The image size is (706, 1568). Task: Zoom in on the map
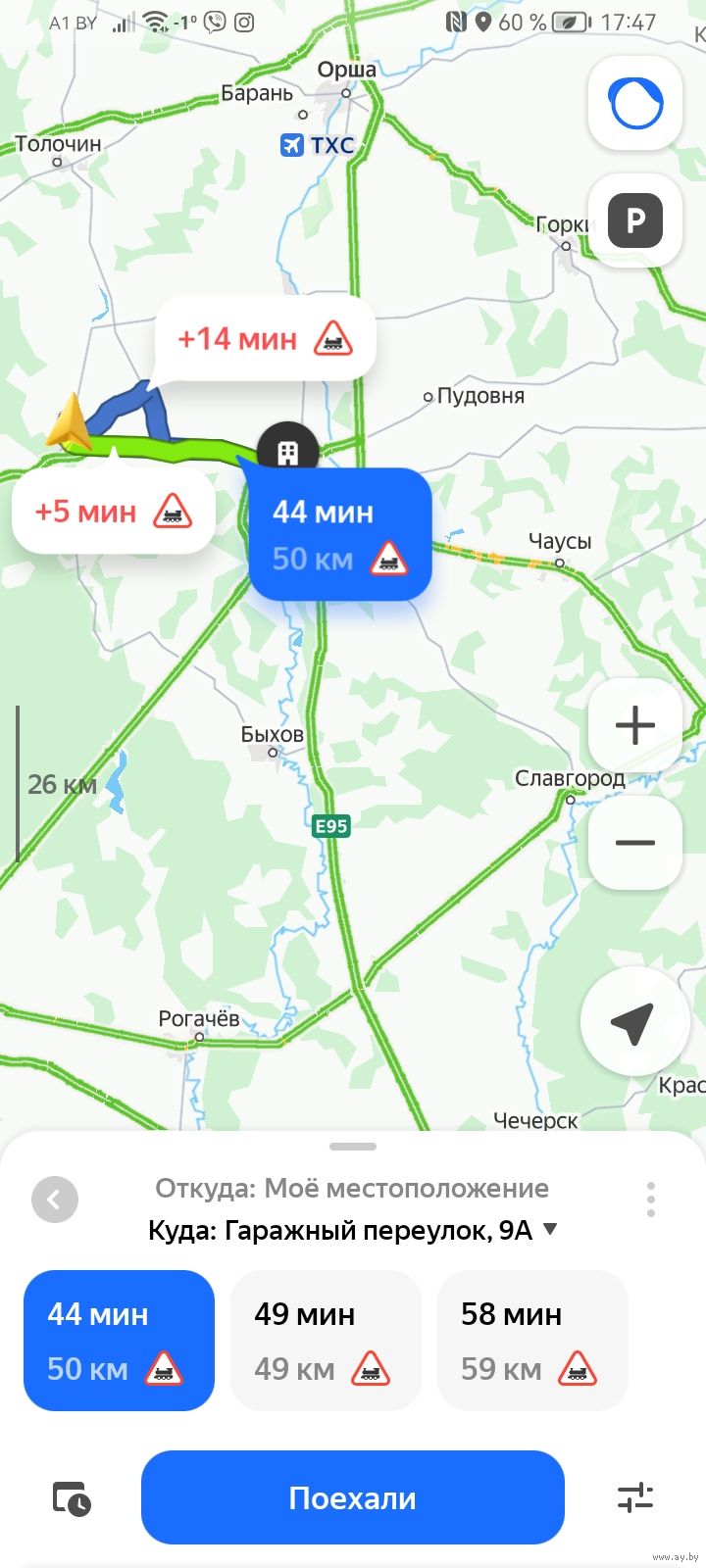pos(635,725)
